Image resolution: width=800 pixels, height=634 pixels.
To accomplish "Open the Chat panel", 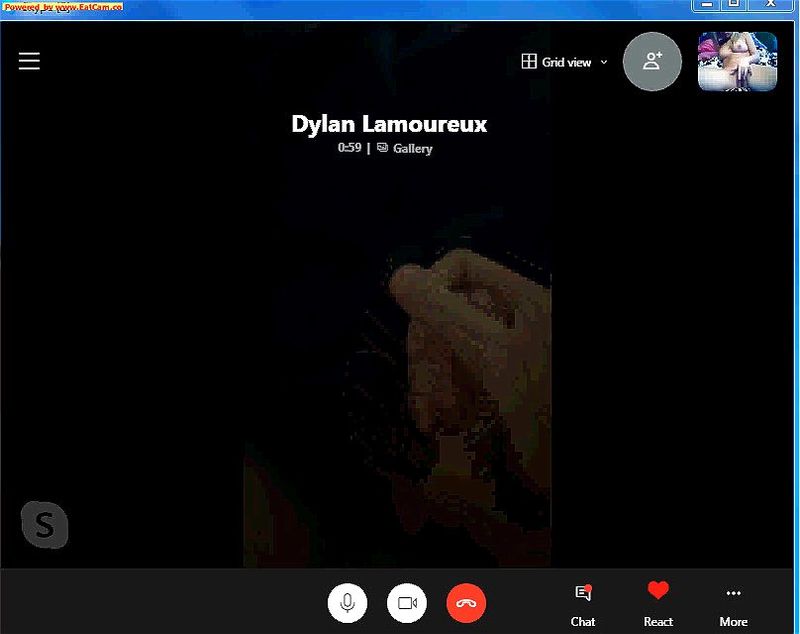I will (583, 603).
